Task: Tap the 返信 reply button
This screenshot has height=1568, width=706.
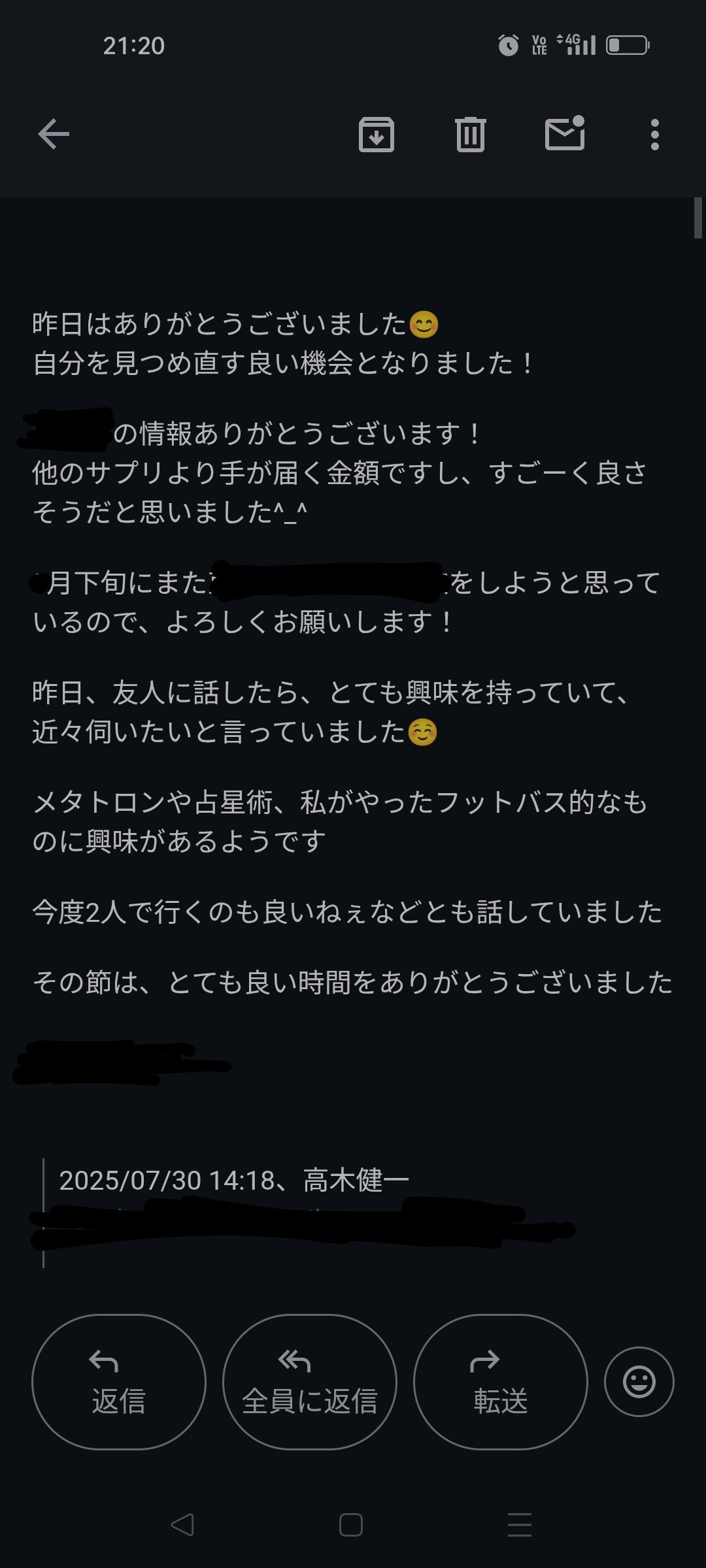Action: 118,1382
